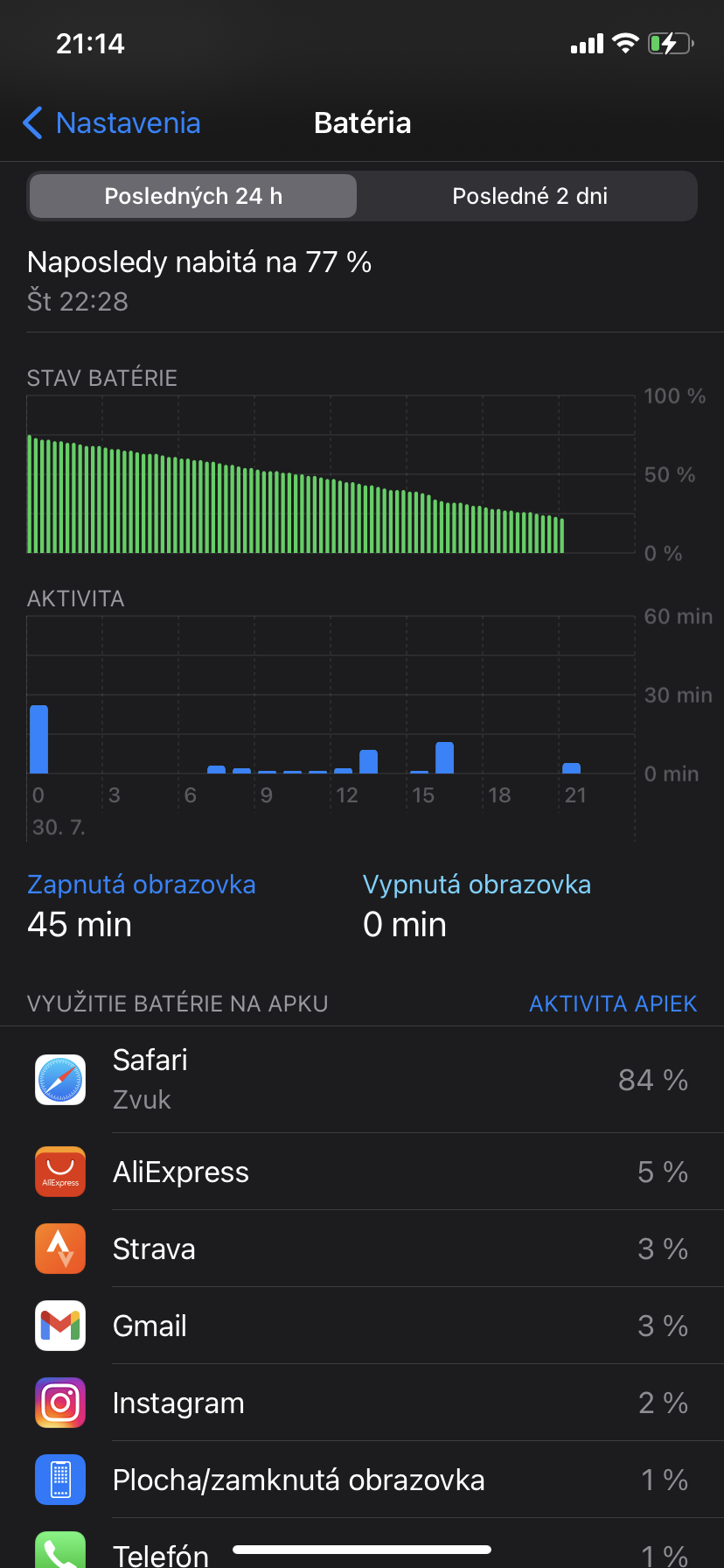This screenshot has height=1568, width=724.
Task: Switch to Posledné 2 dni view
Action: pyautogui.click(x=529, y=196)
